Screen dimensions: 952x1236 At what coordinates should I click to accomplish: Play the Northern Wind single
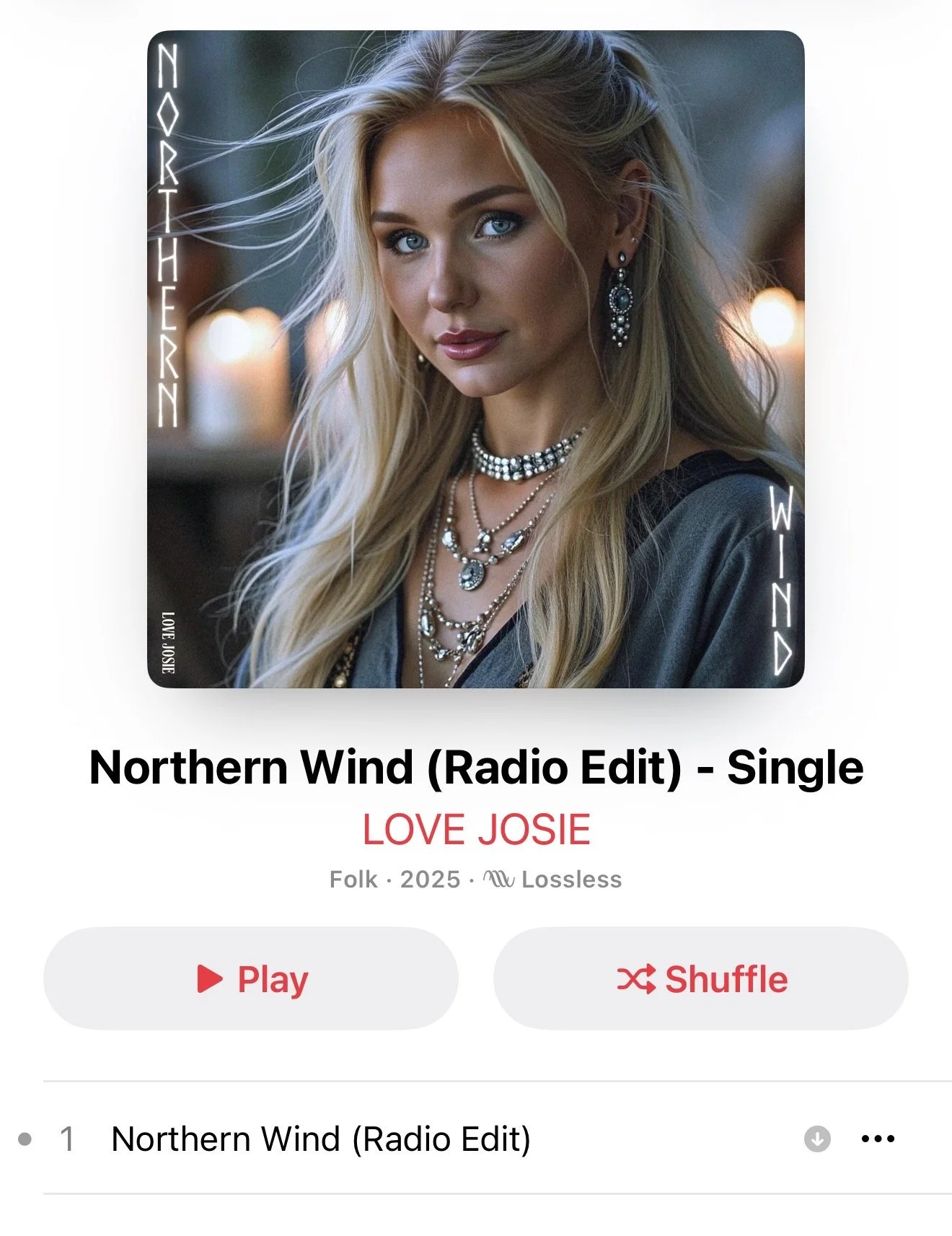click(251, 978)
